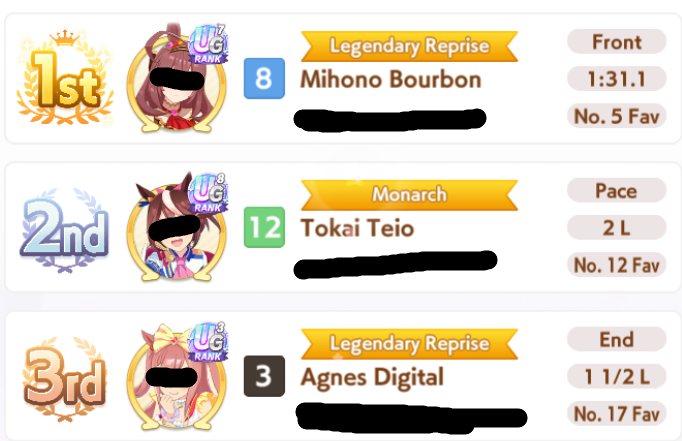
Task: Open Tokai Teio's 2nd place result row
Action: point(343,227)
